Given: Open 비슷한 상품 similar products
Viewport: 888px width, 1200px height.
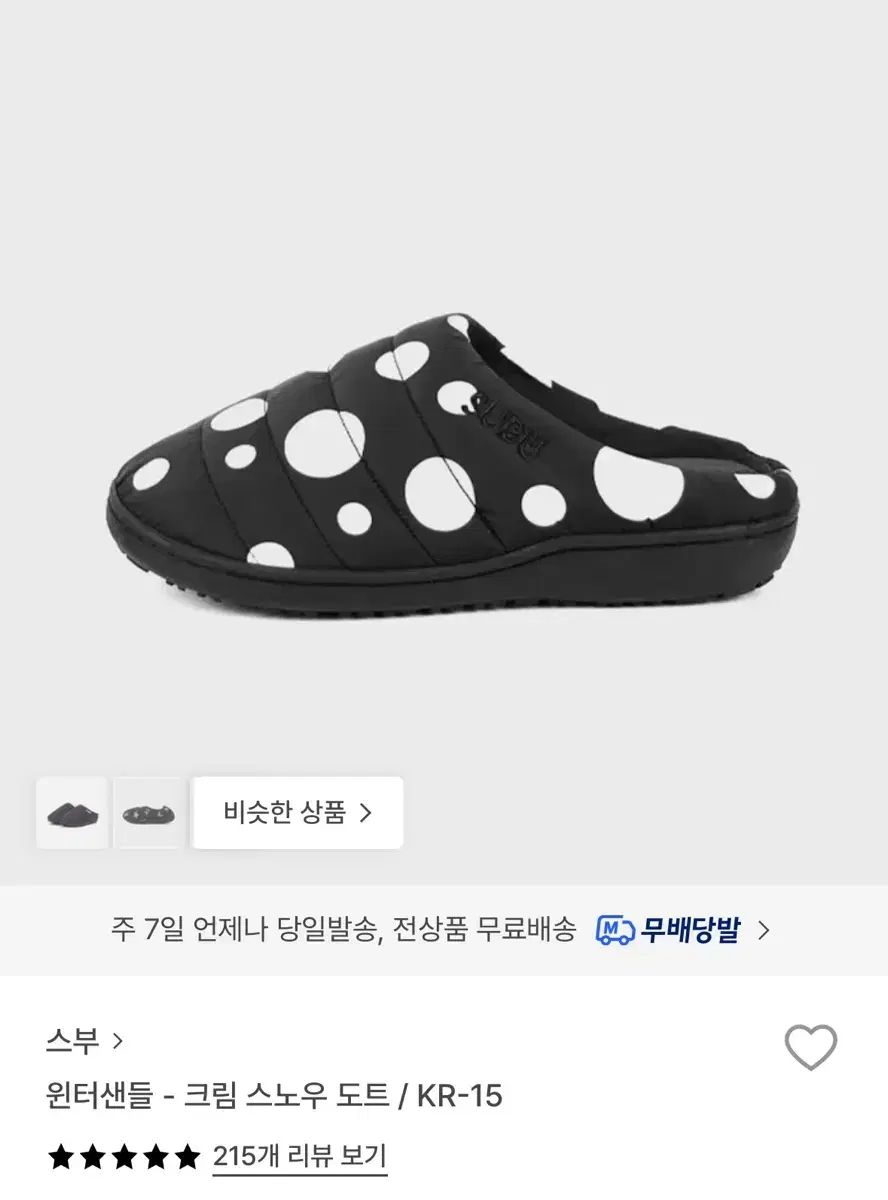Looking at the screenshot, I should coord(298,813).
